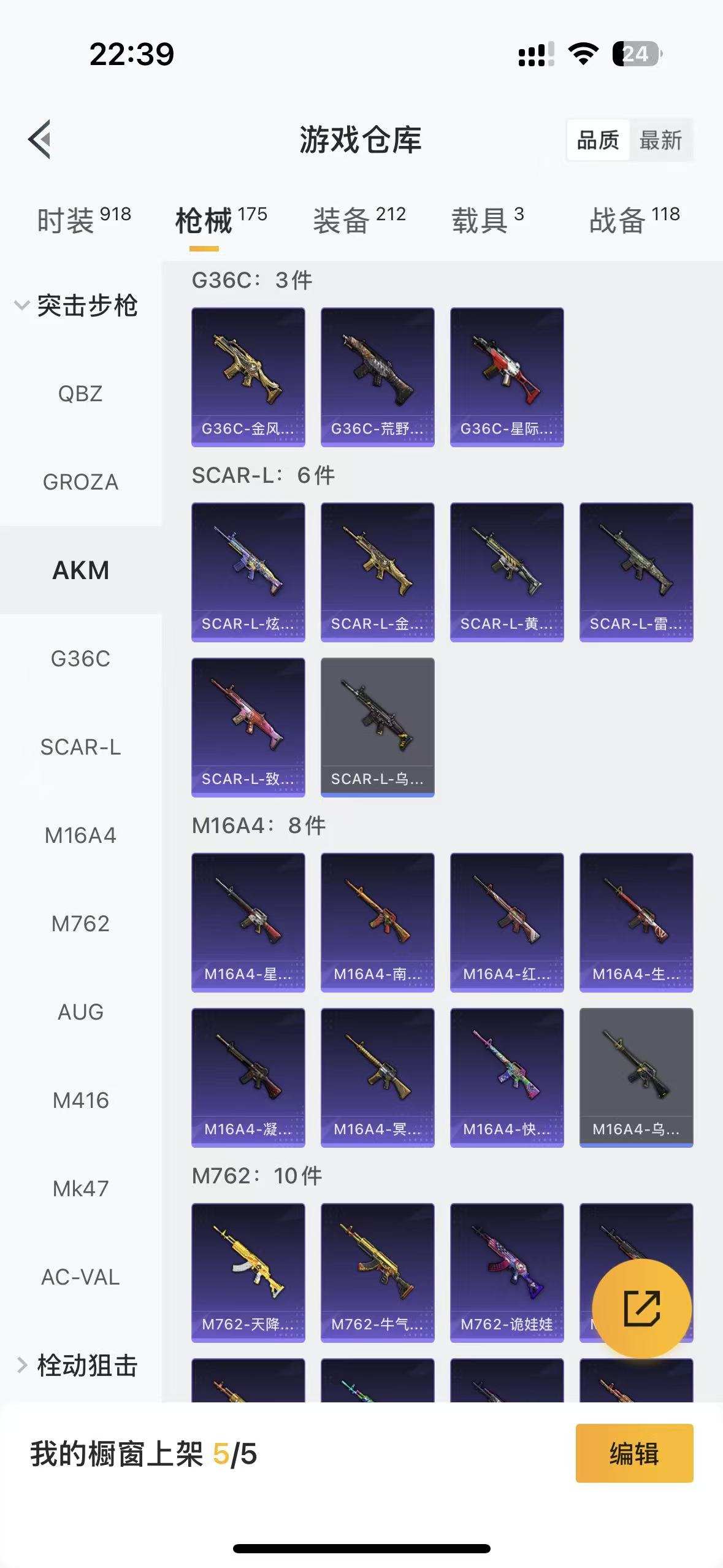Tap the 编辑 button

point(634,1453)
